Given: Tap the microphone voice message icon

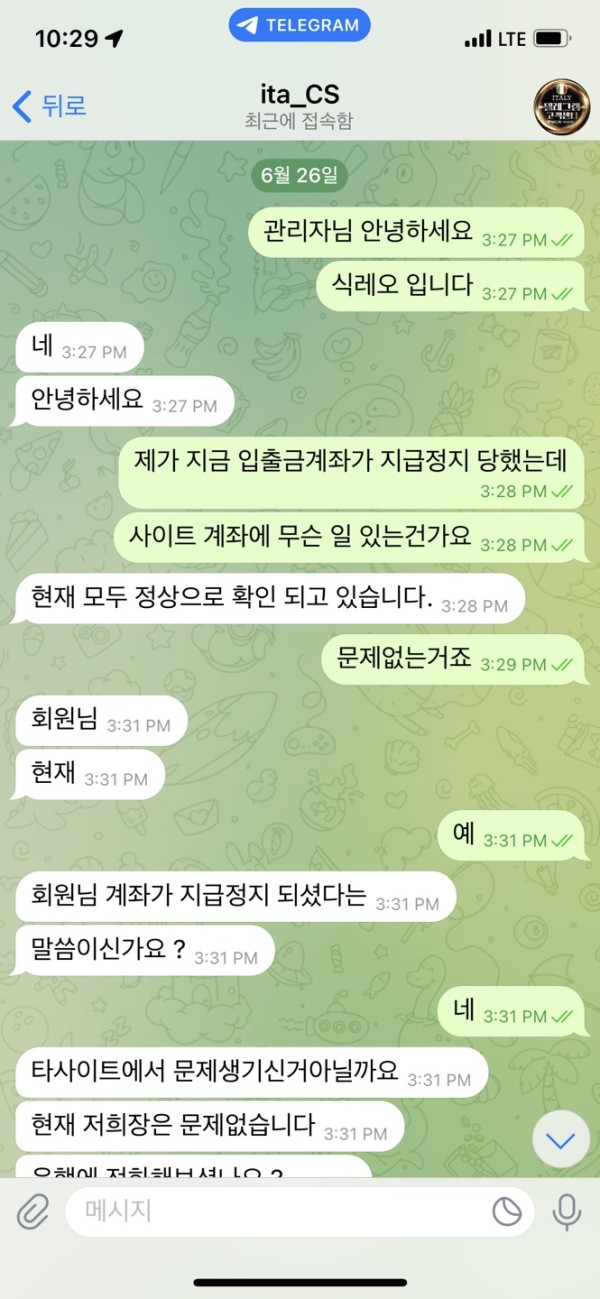Looking at the screenshot, I should pyautogui.click(x=567, y=1212).
